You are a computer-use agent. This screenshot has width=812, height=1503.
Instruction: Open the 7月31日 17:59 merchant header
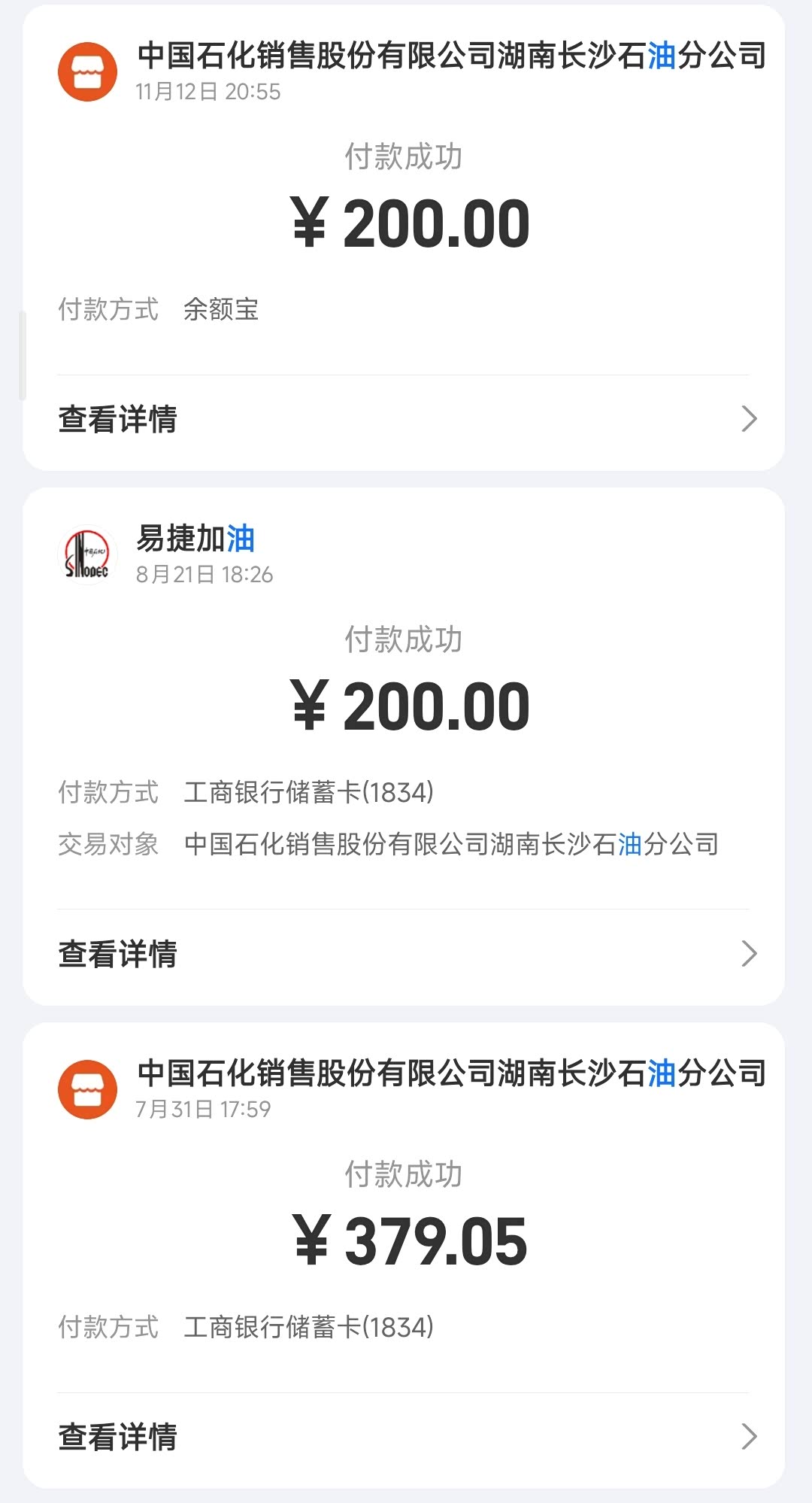pos(412,1089)
